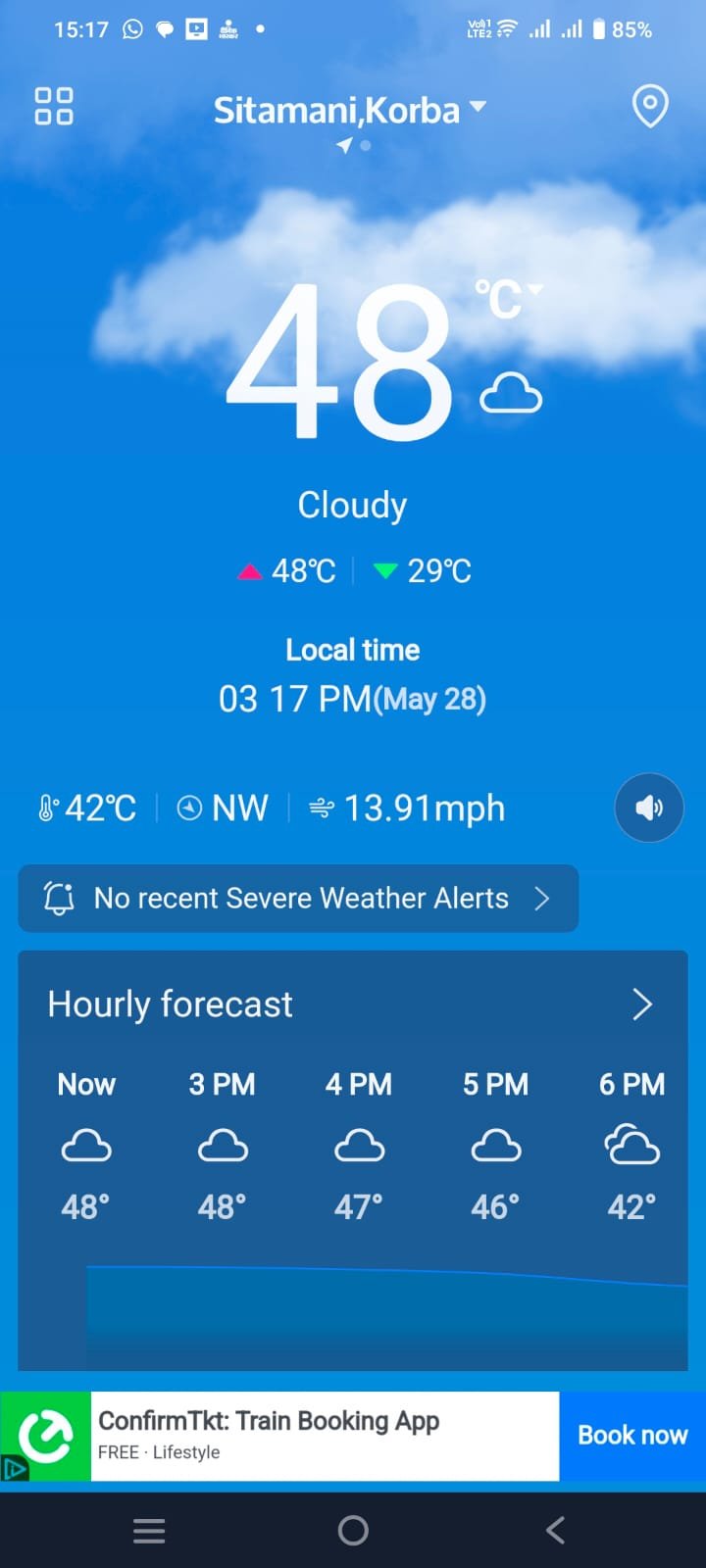Change the °C temperature unit
Image resolution: width=706 pixels, height=1568 pixels.
pyautogui.click(x=508, y=299)
